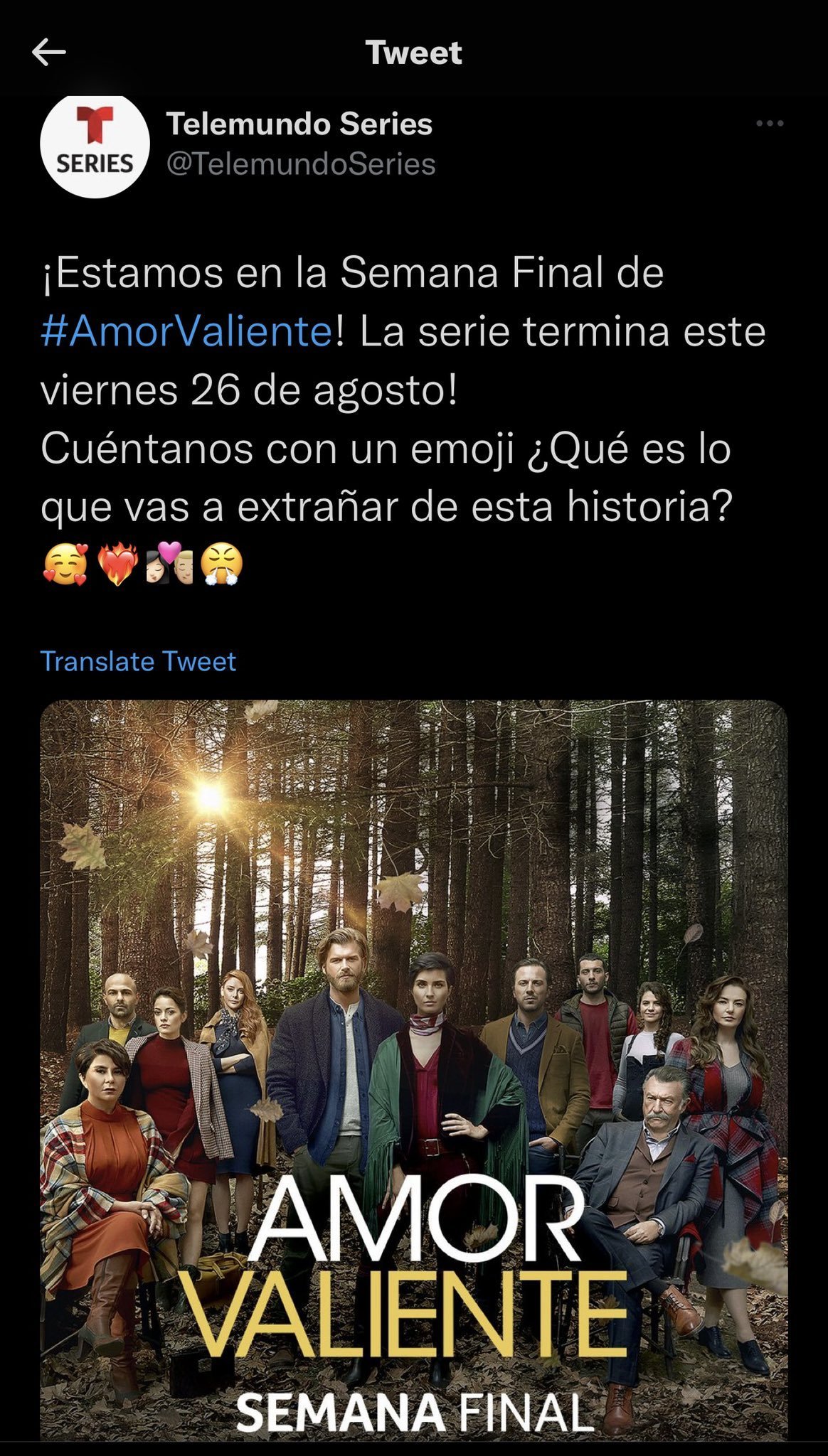Image resolution: width=828 pixels, height=1456 pixels.
Task: Open the #AmorValiente hashtag
Action: click(187, 331)
